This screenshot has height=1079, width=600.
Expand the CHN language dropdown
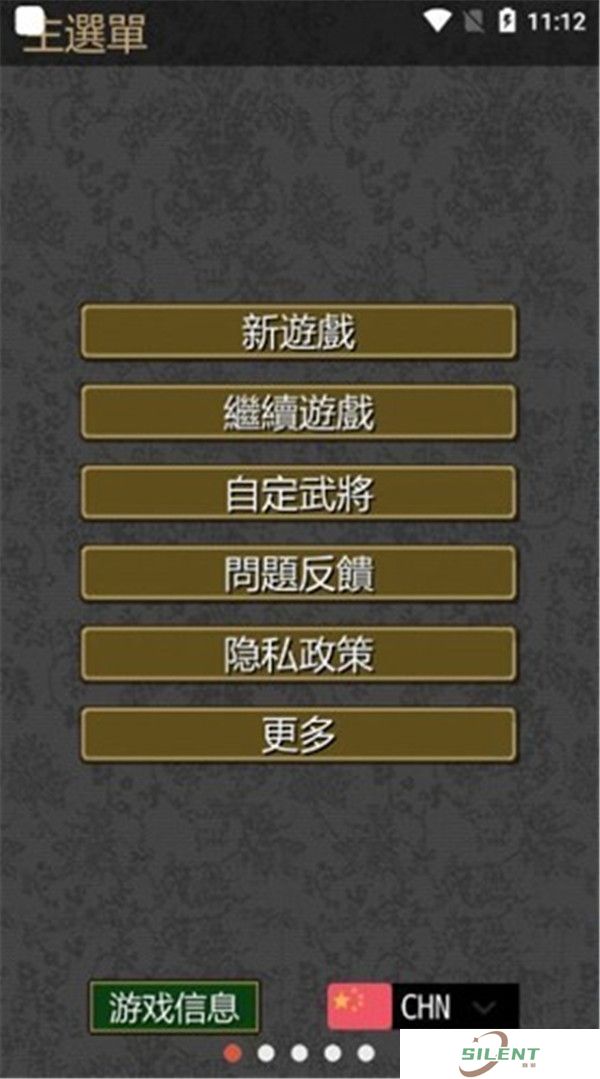[422, 1007]
